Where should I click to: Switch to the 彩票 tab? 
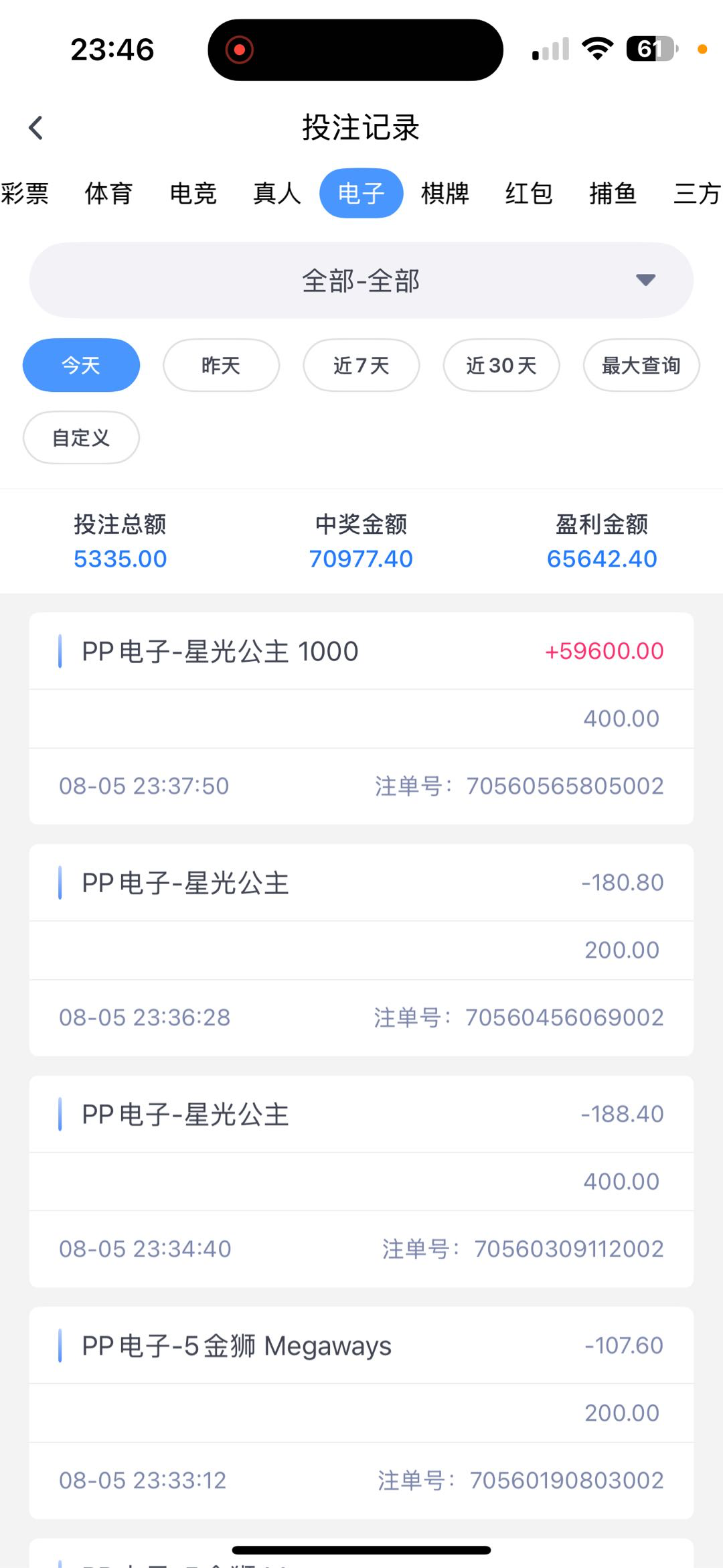point(25,194)
